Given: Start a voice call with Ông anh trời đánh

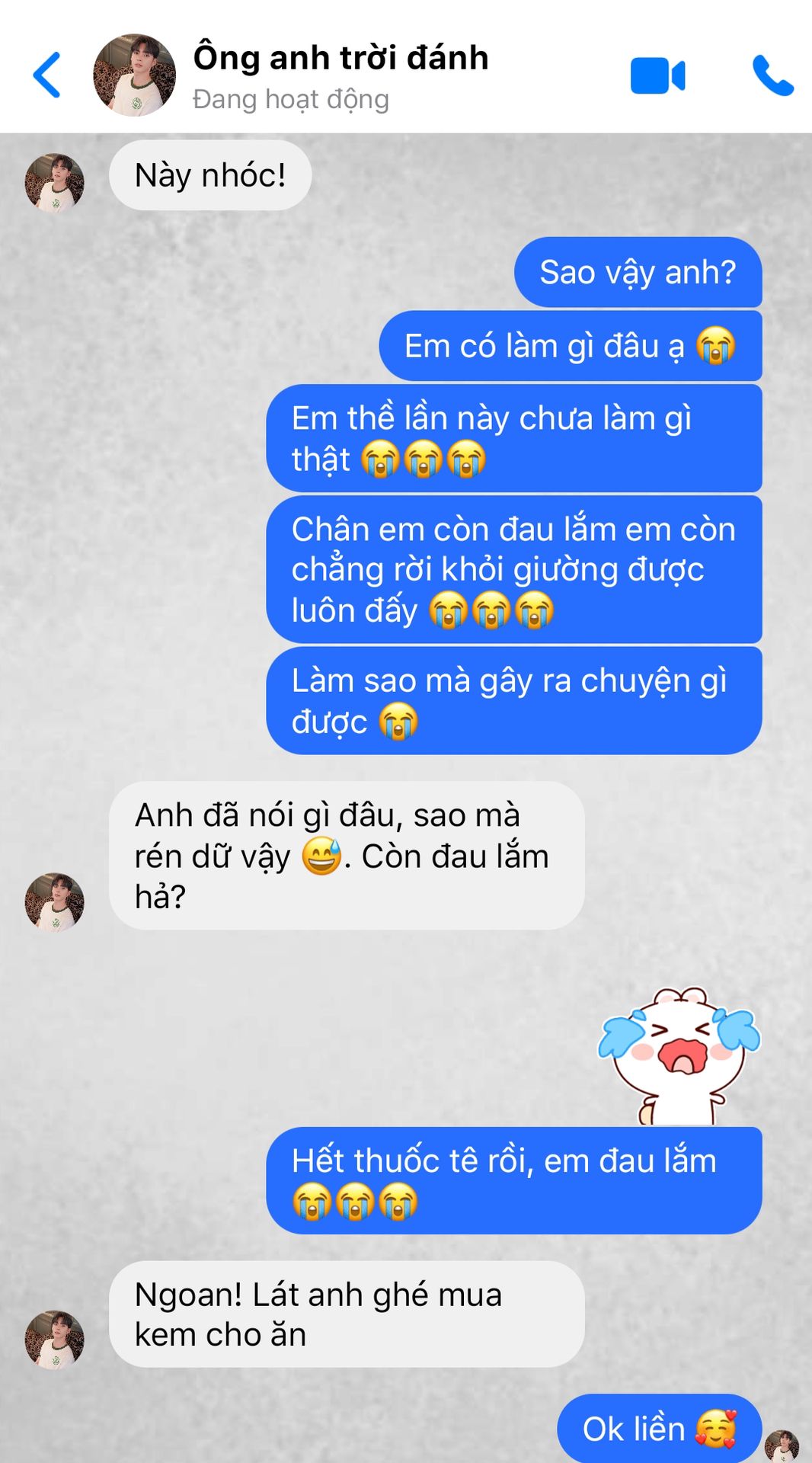Looking at the screenshot, I should point(772,75).
